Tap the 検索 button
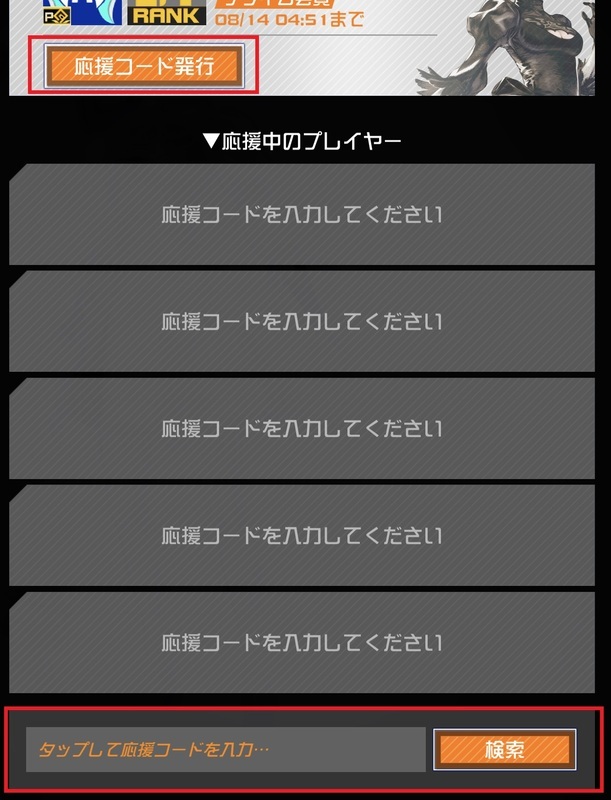 (504, 749)
